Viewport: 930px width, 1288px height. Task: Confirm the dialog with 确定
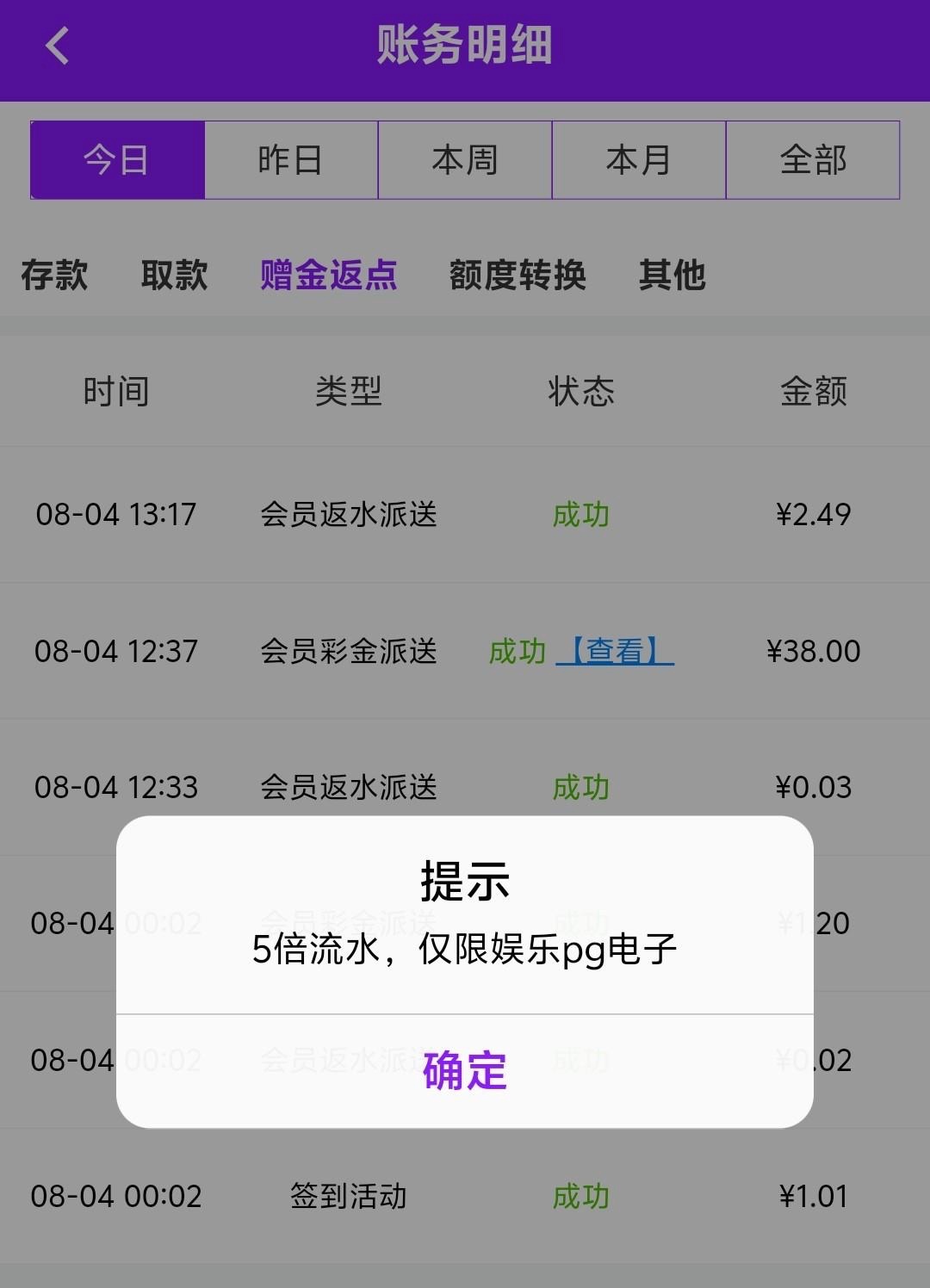tap(465, 1071)
